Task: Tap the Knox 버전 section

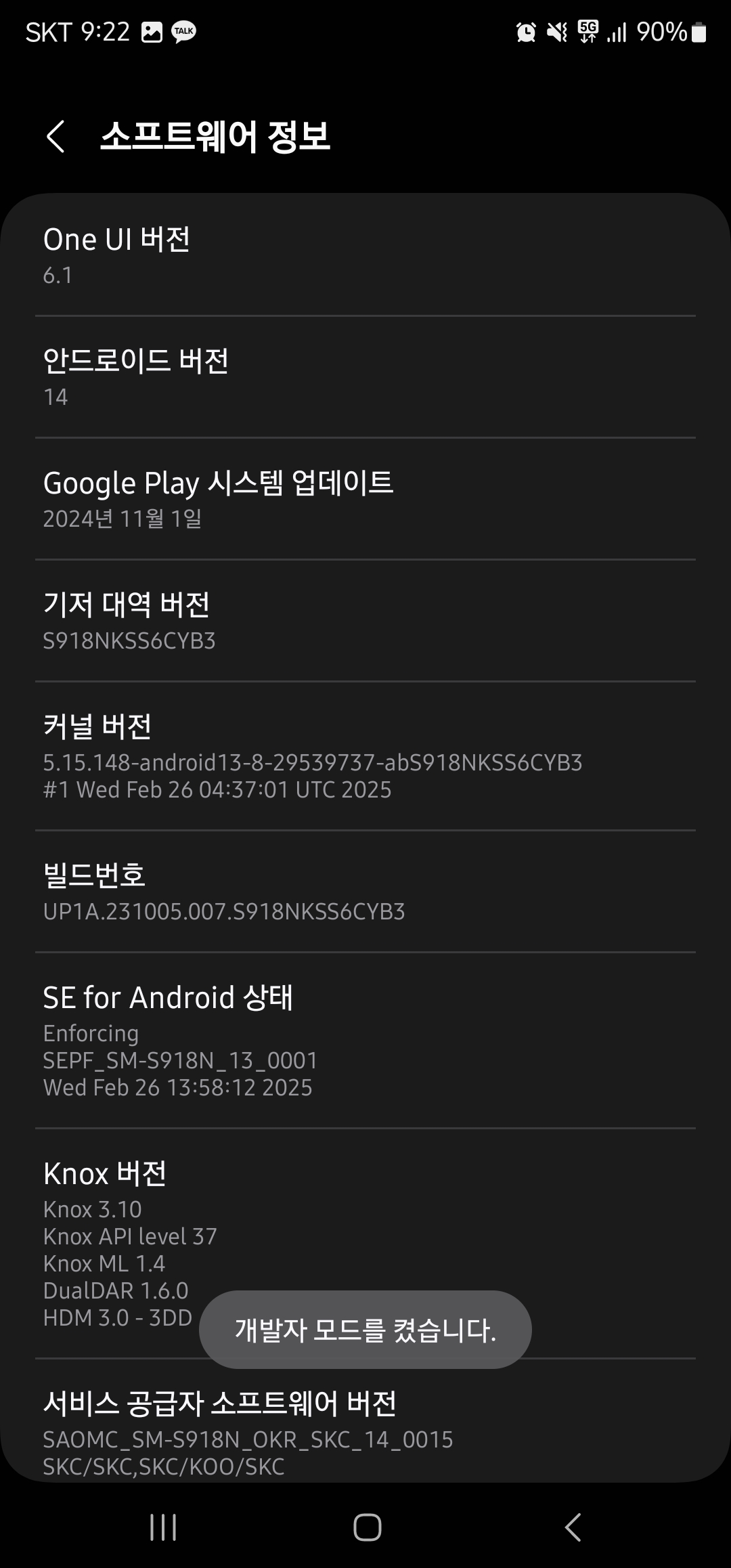Action: point(365,1232)
